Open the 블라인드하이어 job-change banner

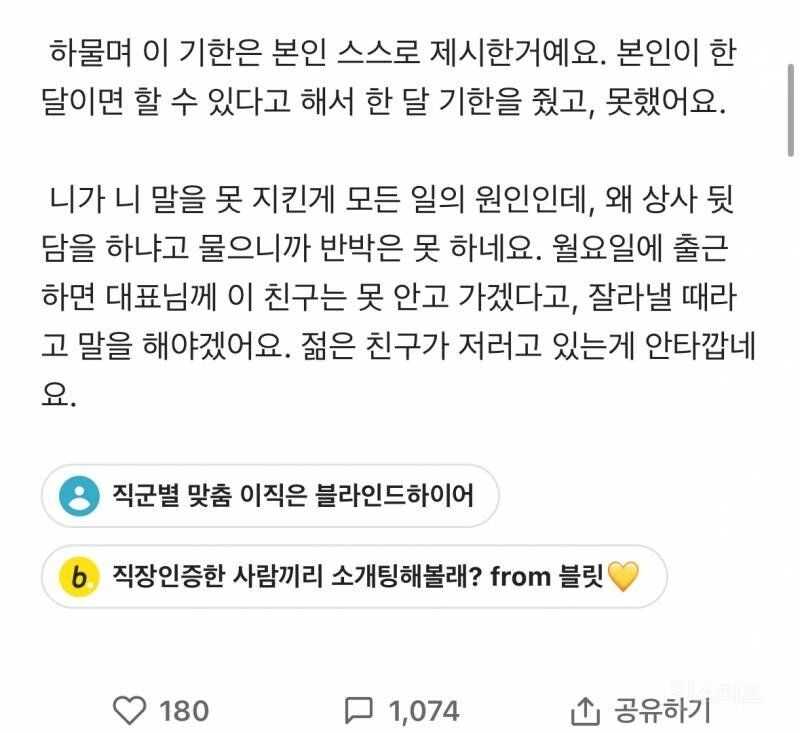[x=270, y=495]
